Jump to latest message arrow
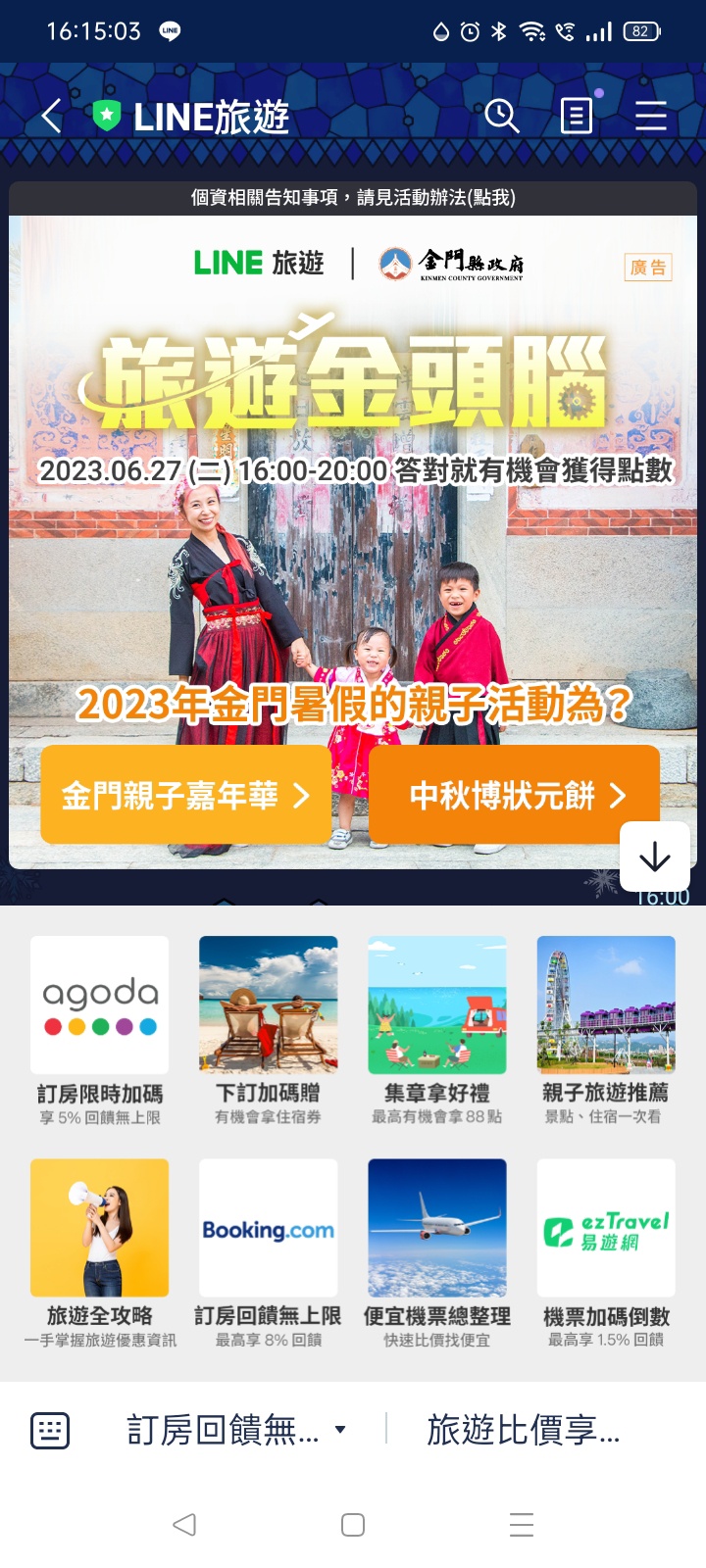Image resolution: width=706 pixels, height=1568 pixels. [654, 857]
